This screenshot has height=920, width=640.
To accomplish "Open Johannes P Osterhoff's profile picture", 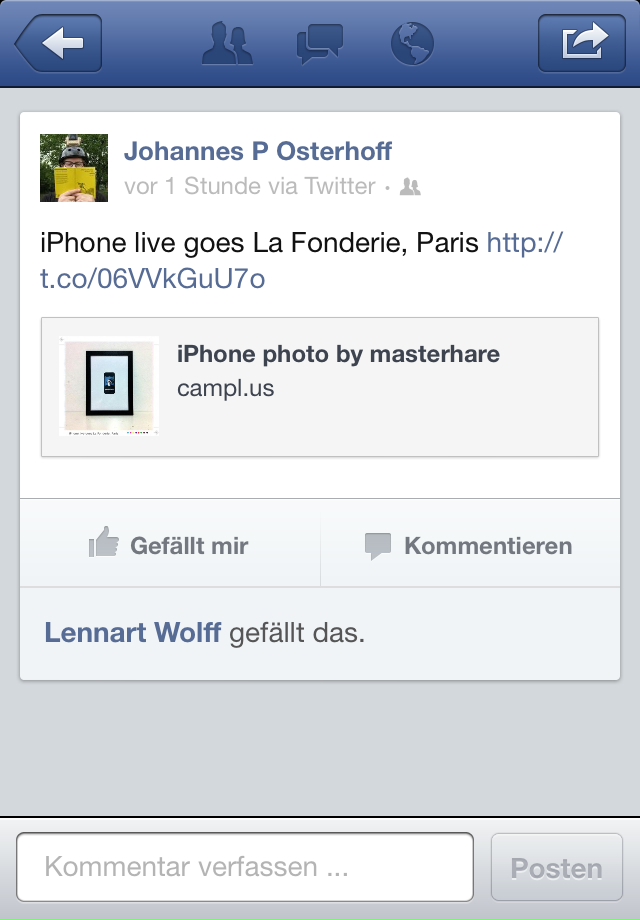I will [x=74, y=168].
